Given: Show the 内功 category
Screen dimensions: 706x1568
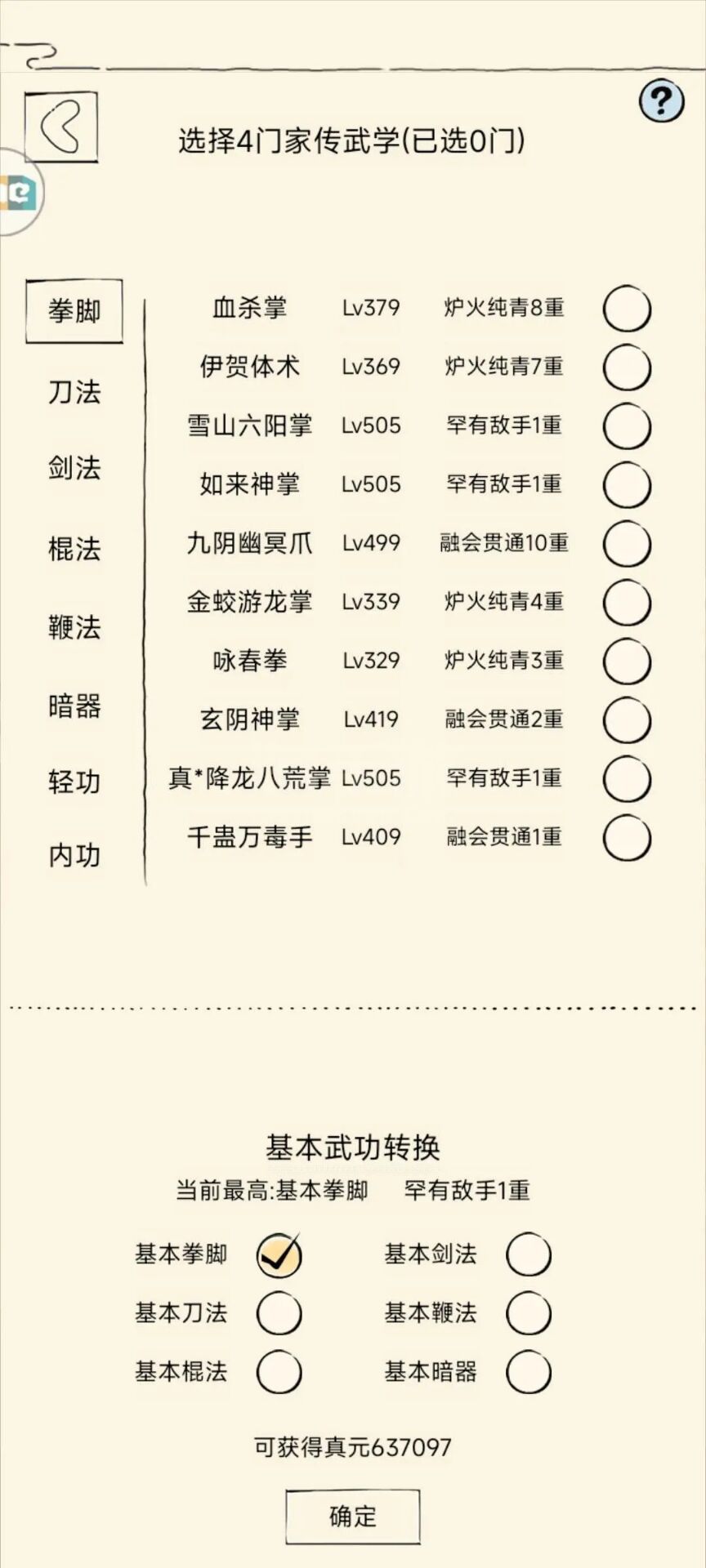Looking at the screenshot, I should [74, 855].
